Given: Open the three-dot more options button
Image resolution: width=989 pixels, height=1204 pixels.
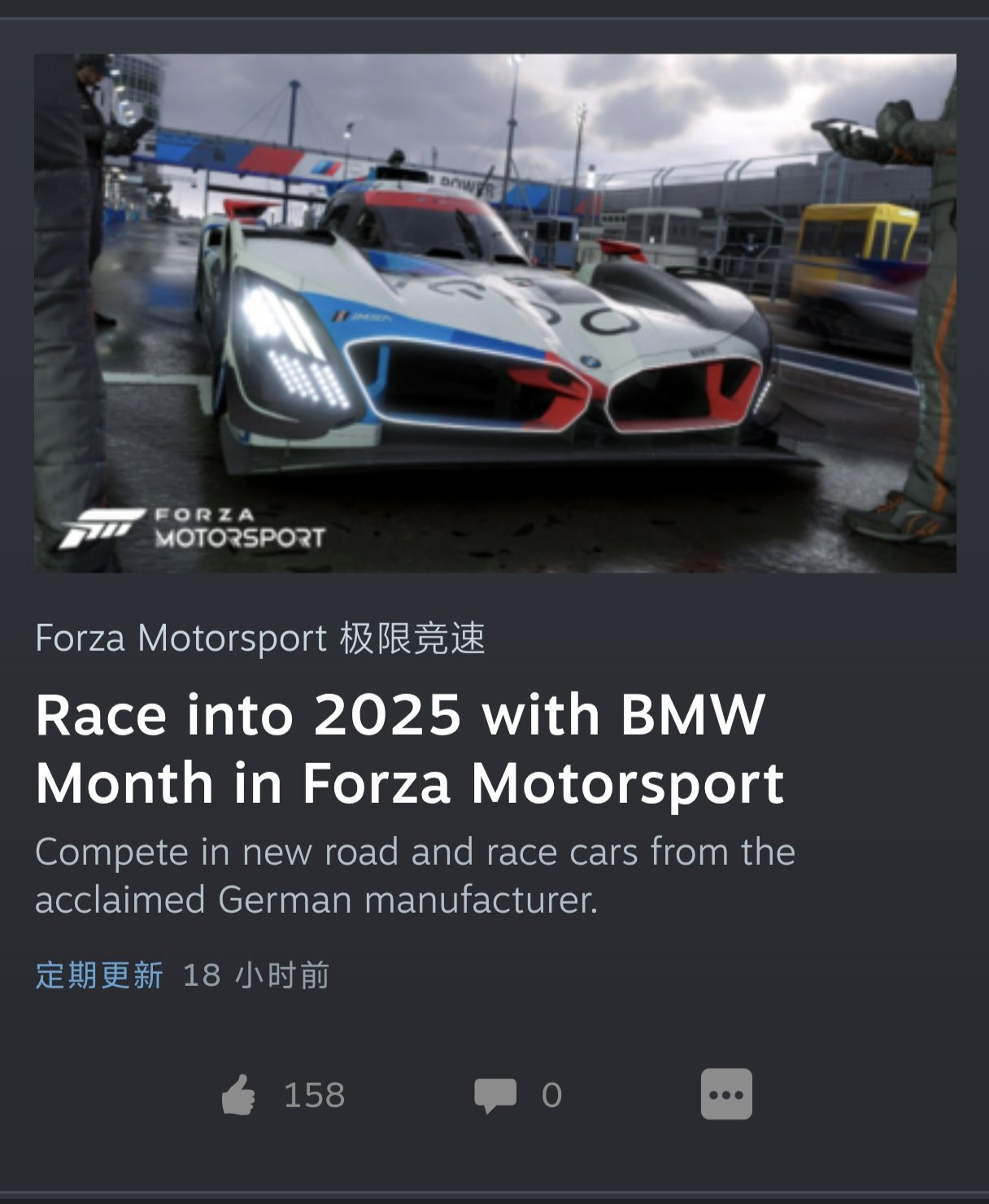Looking at the screenshot, I should click(x=726, y=1094).
